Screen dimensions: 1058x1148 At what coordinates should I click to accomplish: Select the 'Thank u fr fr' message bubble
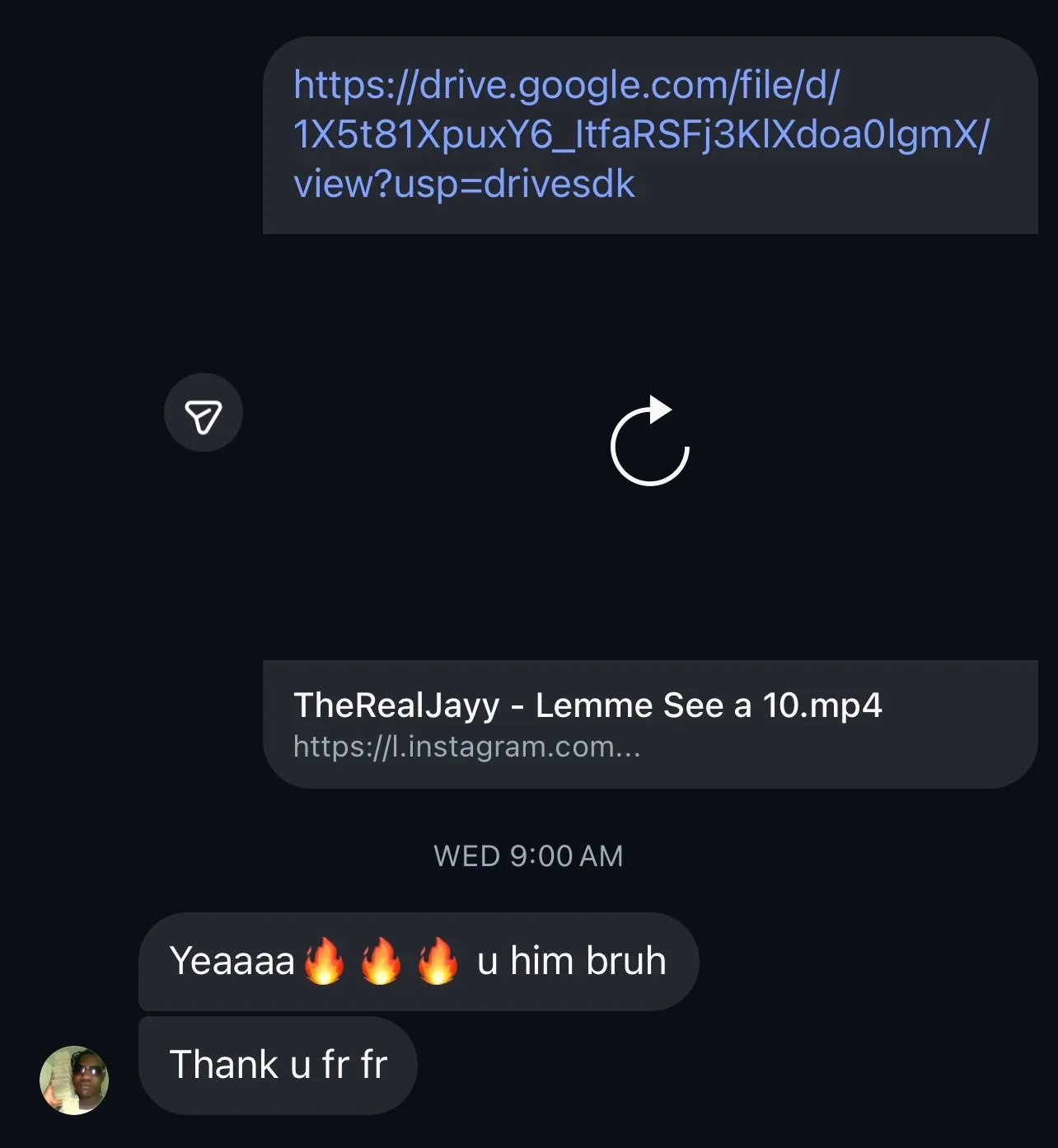point(278,1064)
